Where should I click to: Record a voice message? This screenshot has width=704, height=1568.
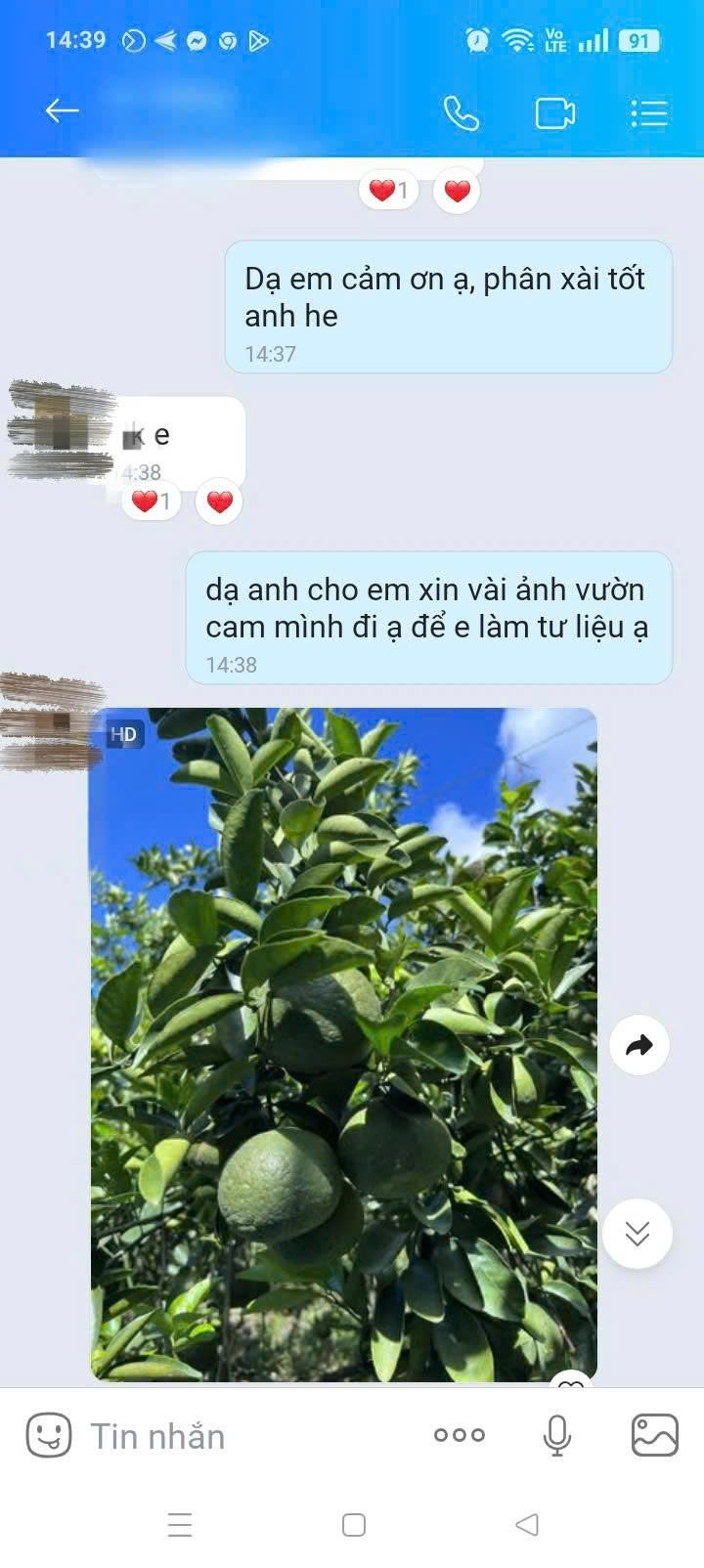point(556,1435)
